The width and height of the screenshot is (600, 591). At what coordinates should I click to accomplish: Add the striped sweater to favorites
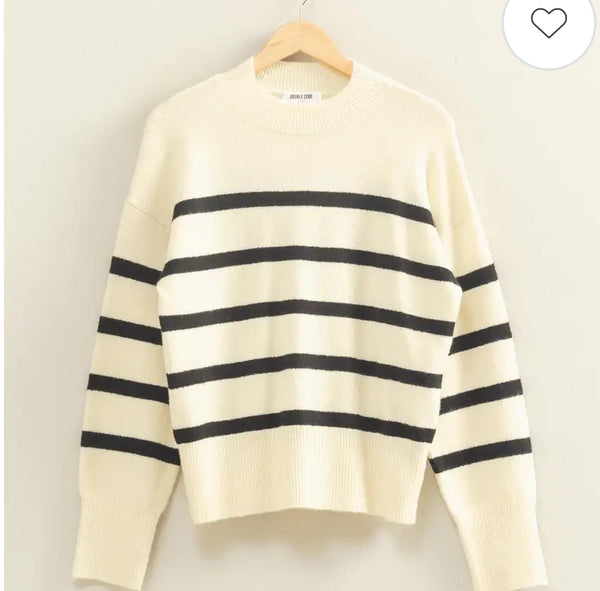tap(549, 25)
